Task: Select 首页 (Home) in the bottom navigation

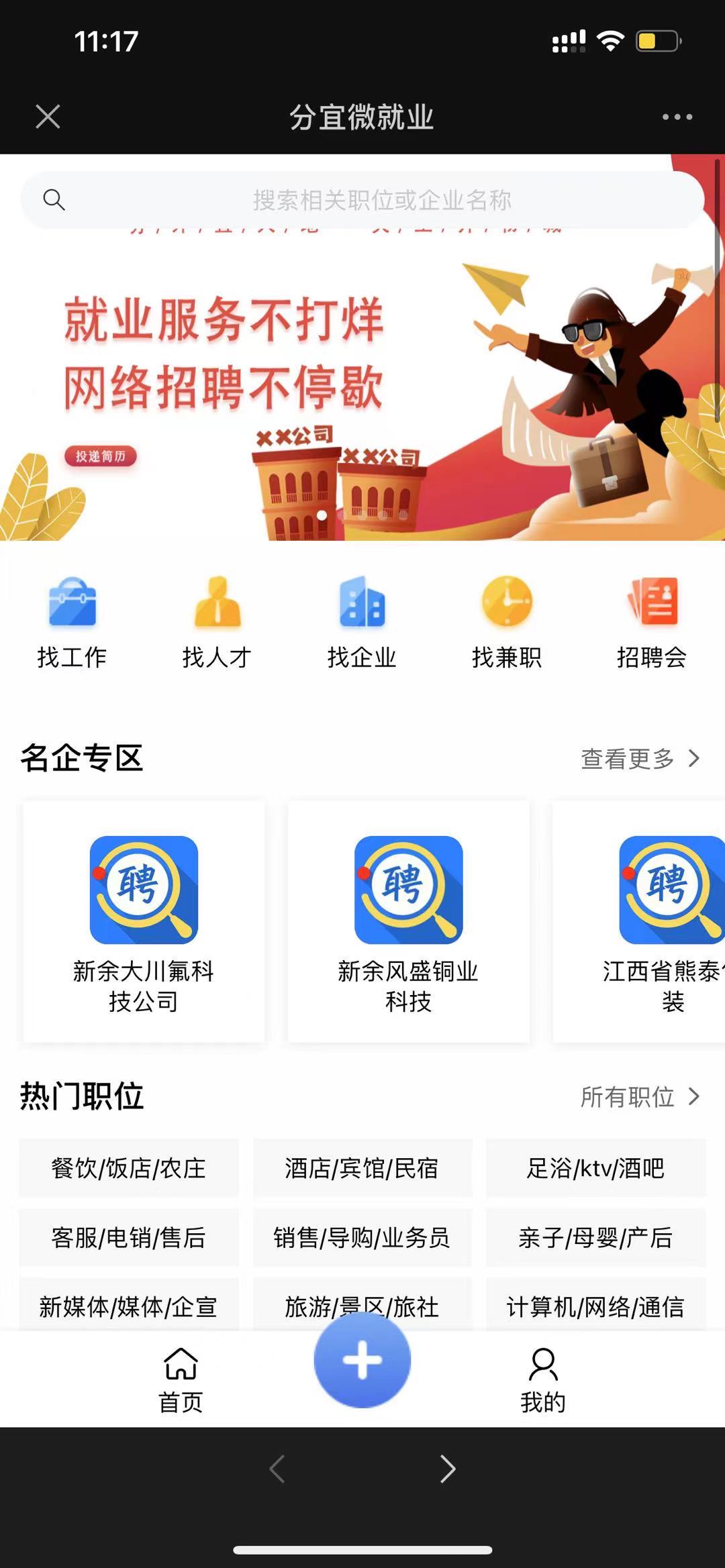Action: pyautogui.click(x=181, y=1375)
